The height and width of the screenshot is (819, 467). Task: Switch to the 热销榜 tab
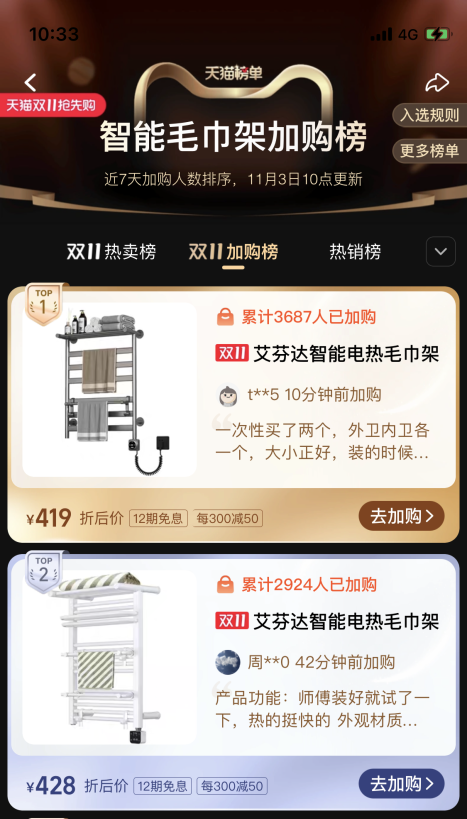pos(355,252)
